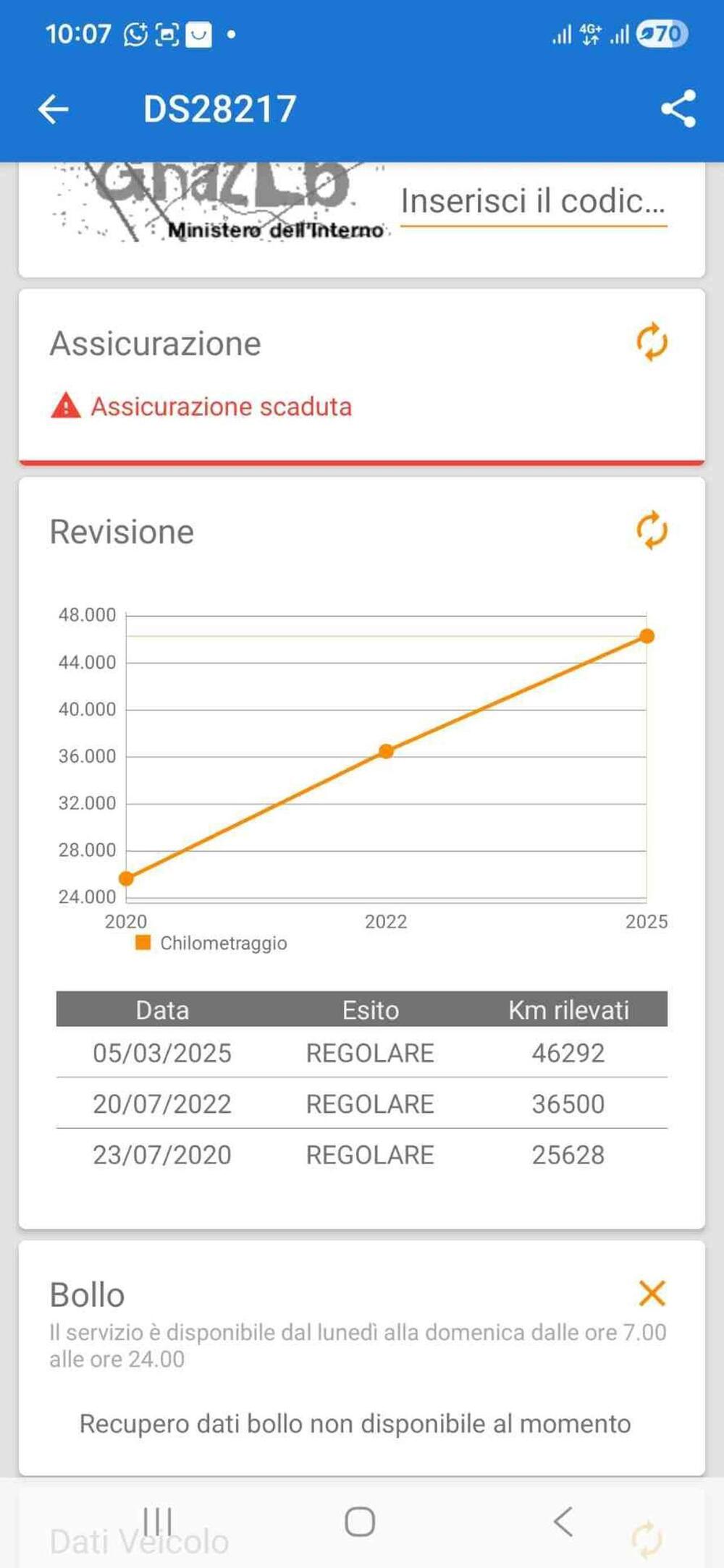The width and height of the screenshot is (724, 1568).
Task: Tap the captcha code input field
Action: 533,202
